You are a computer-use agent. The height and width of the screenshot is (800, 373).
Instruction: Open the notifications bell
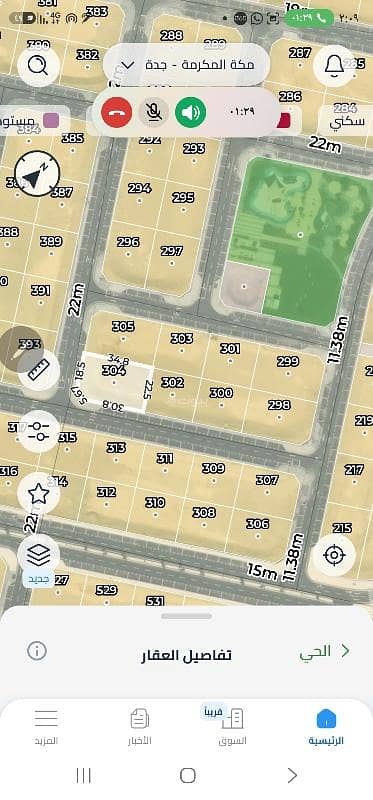[x=334, y=65]
